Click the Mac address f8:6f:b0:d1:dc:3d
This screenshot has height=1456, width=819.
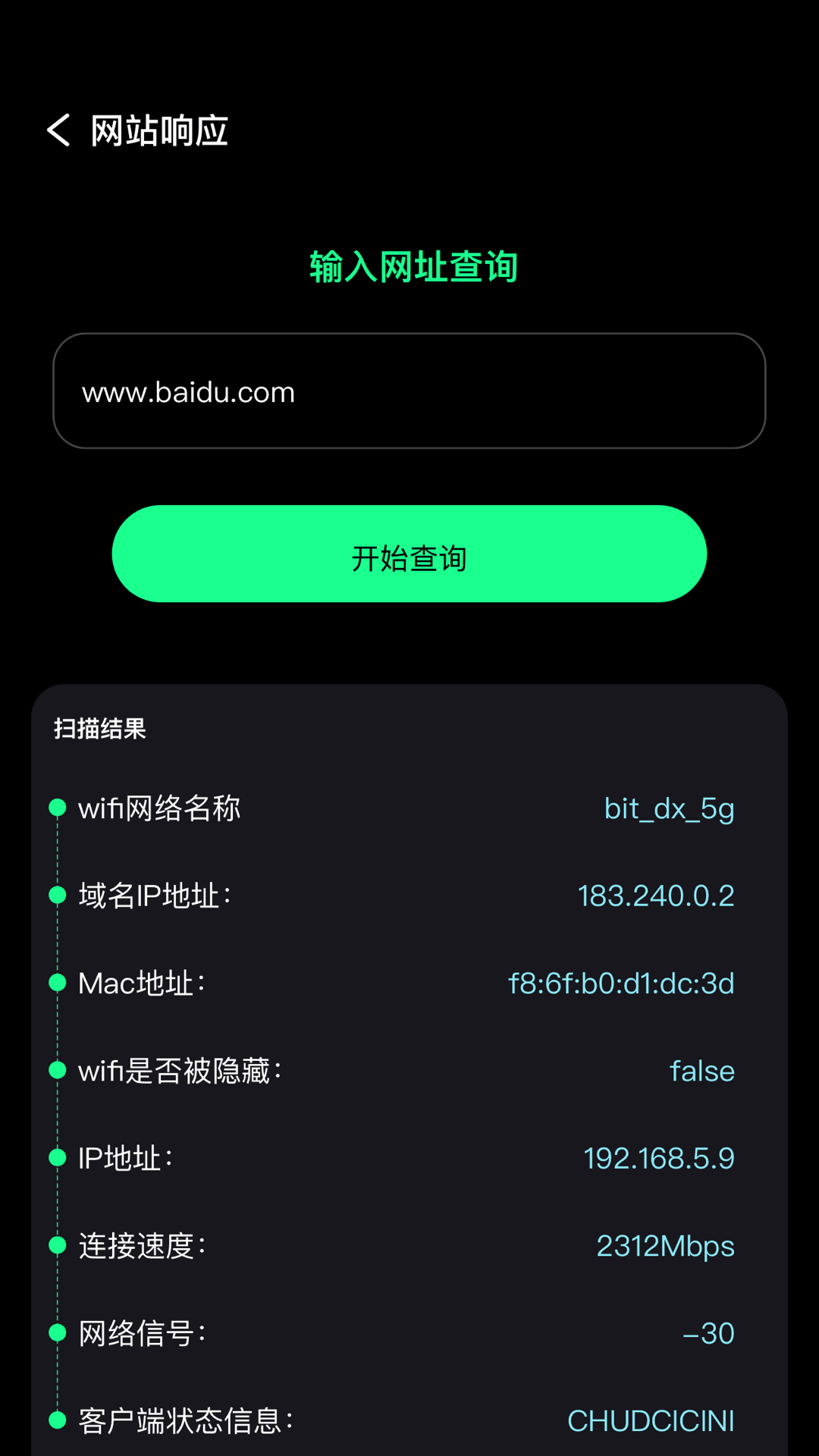pos(620,982)
